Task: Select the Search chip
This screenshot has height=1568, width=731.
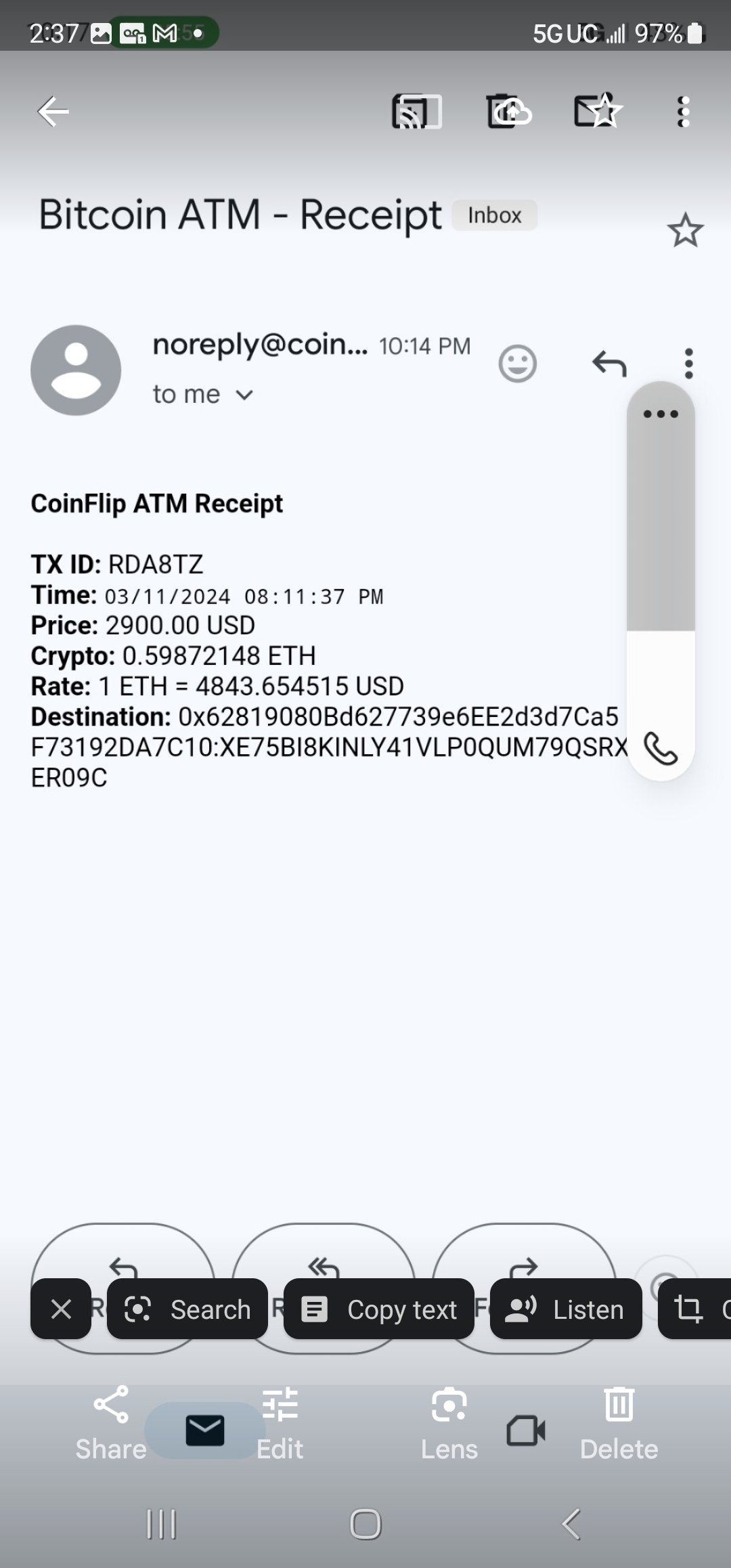Action: tap(187, 1309)
